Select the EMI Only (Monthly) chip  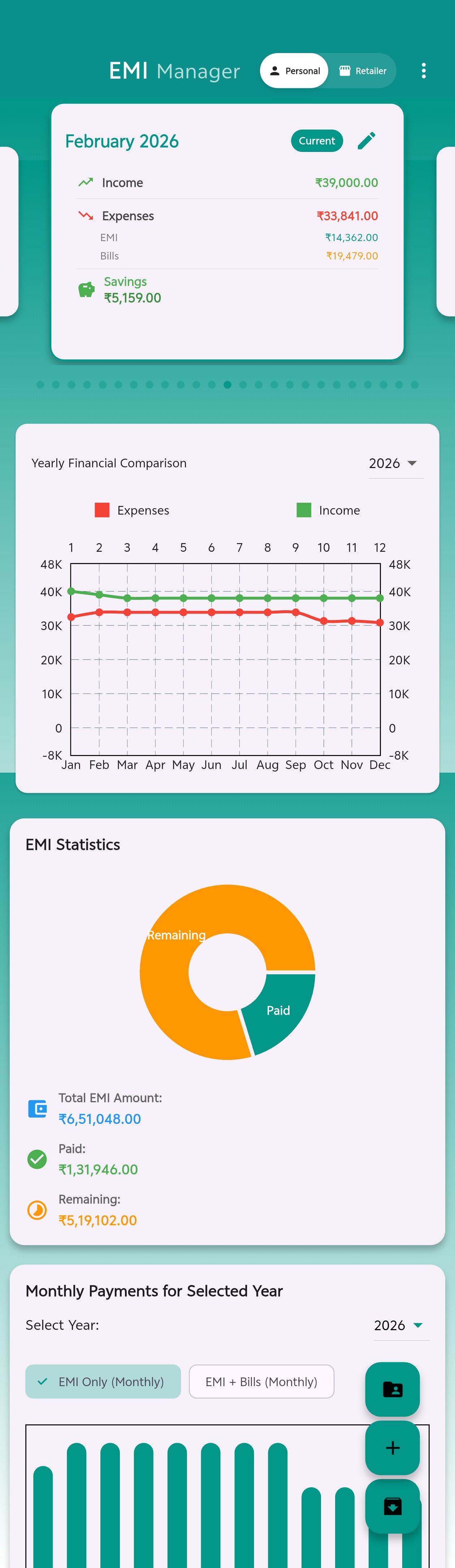tap(103, 1381)
